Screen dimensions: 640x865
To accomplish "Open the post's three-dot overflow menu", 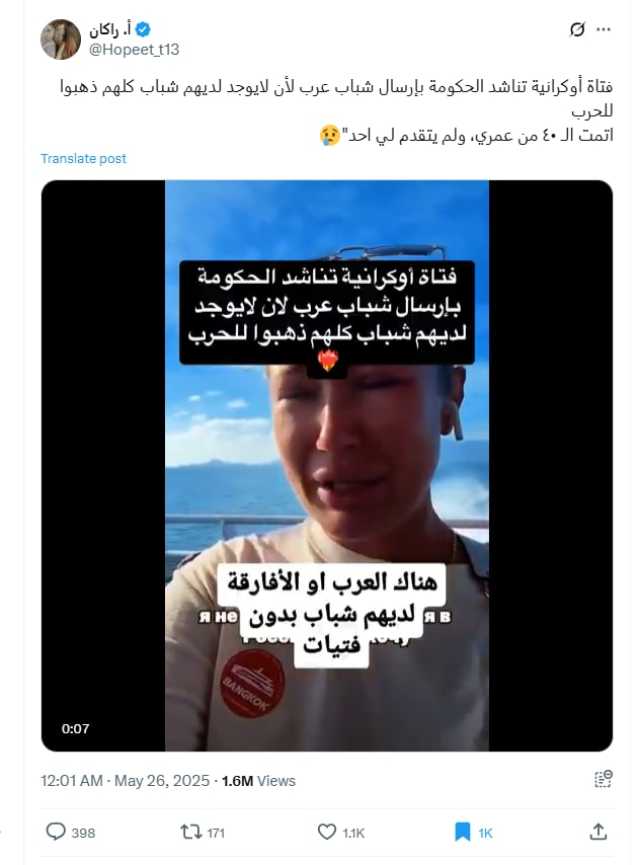I will (x=603, y=29).
